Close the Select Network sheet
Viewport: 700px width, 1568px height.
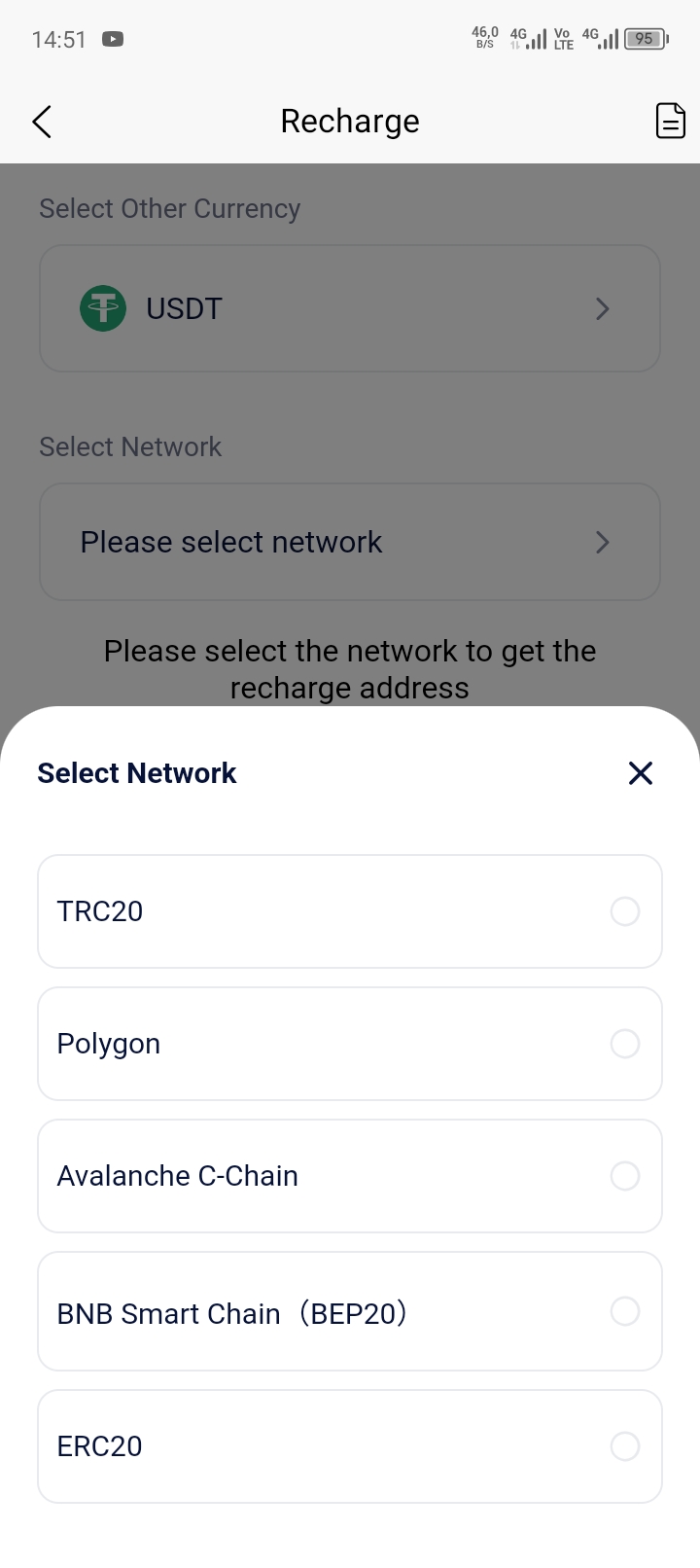tap(640, 773)
